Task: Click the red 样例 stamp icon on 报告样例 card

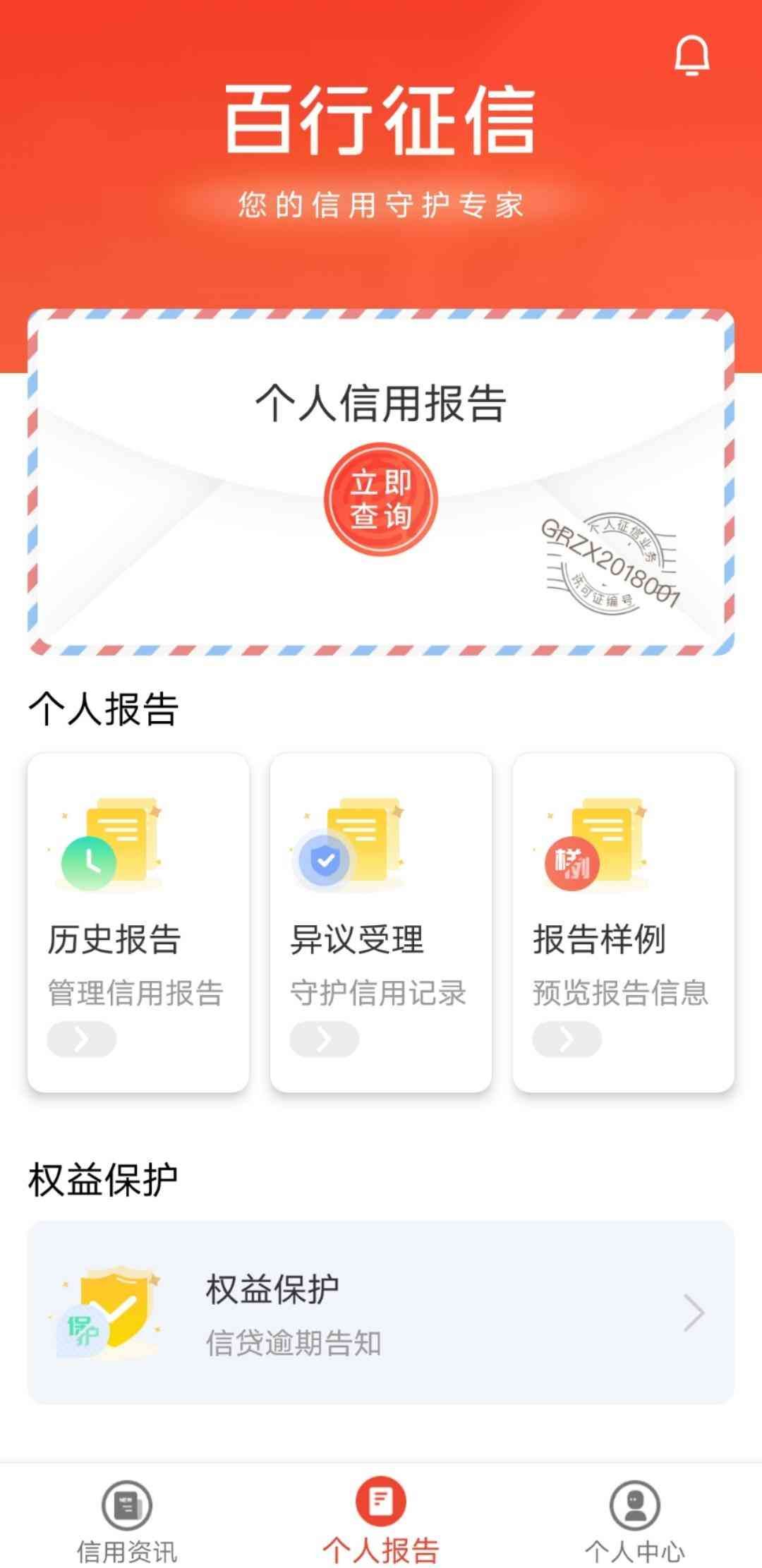Action: tap(571, 862)
